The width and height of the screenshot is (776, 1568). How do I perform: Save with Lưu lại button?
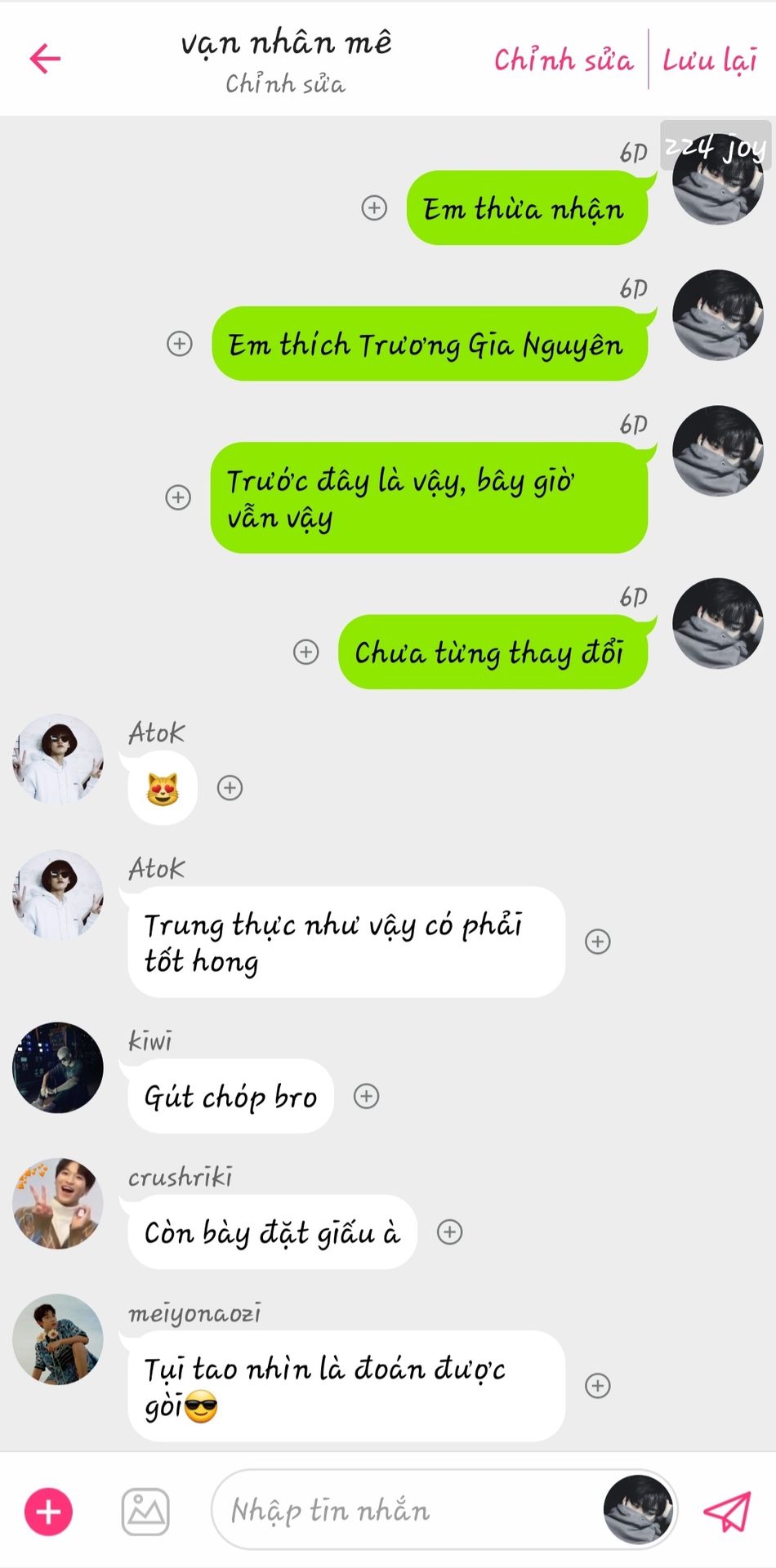click(709, 60)
